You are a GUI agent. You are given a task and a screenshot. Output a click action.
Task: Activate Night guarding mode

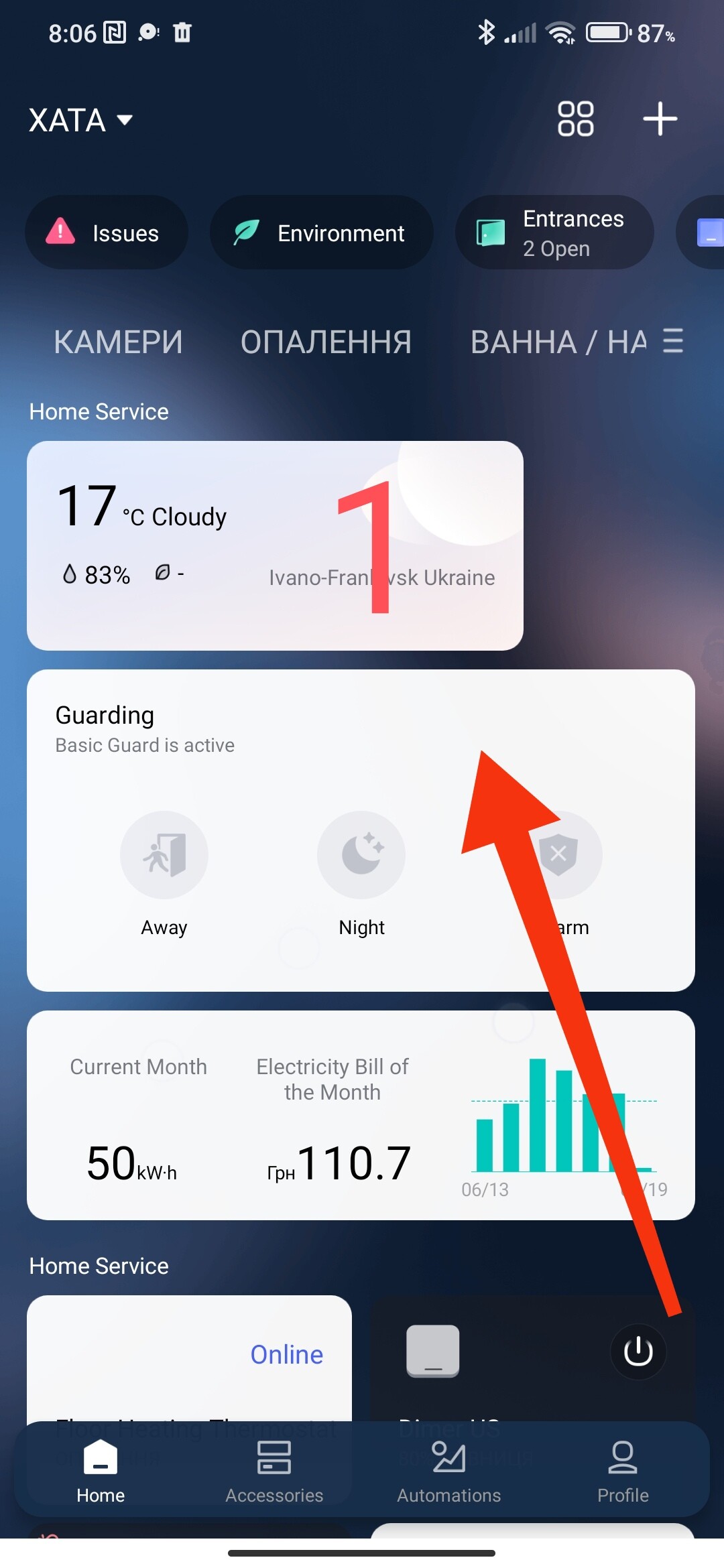tap(361, 856)
